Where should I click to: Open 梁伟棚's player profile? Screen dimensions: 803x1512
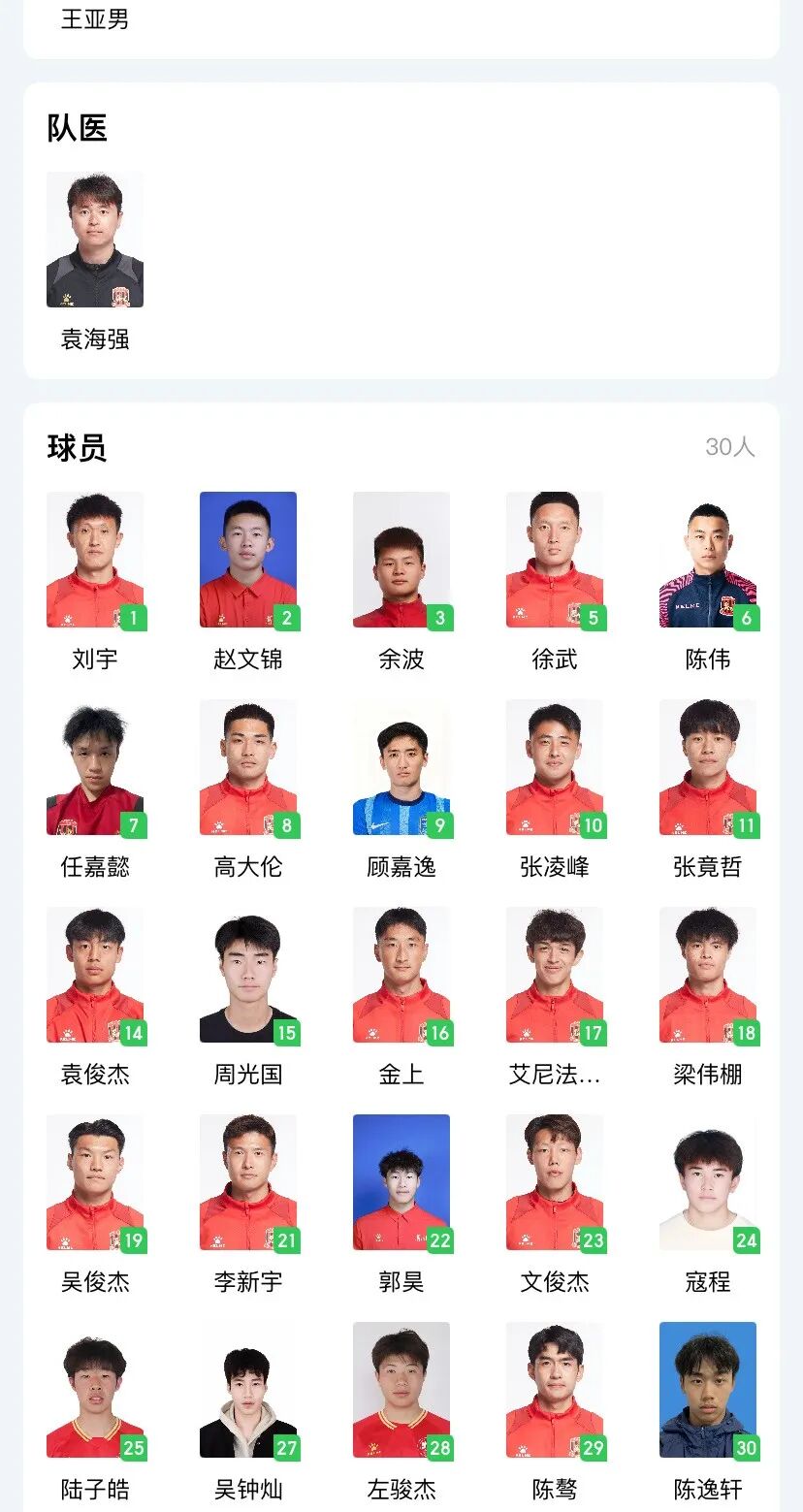708,975
